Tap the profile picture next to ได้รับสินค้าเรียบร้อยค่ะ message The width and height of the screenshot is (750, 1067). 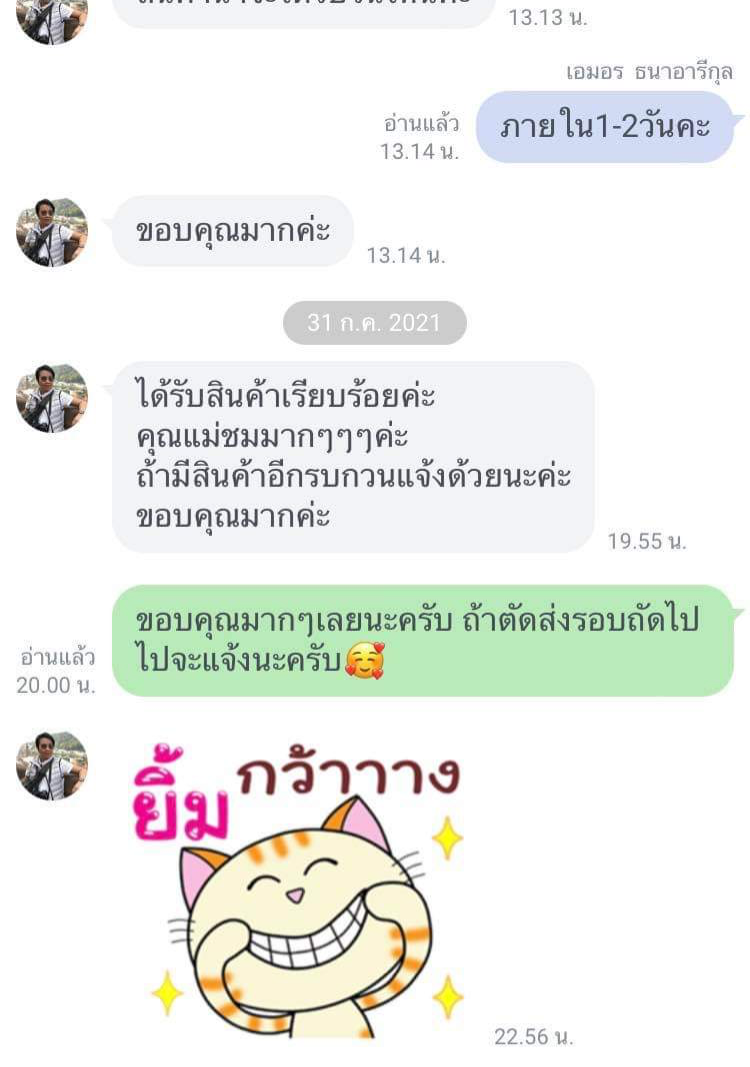coord(52,398)
